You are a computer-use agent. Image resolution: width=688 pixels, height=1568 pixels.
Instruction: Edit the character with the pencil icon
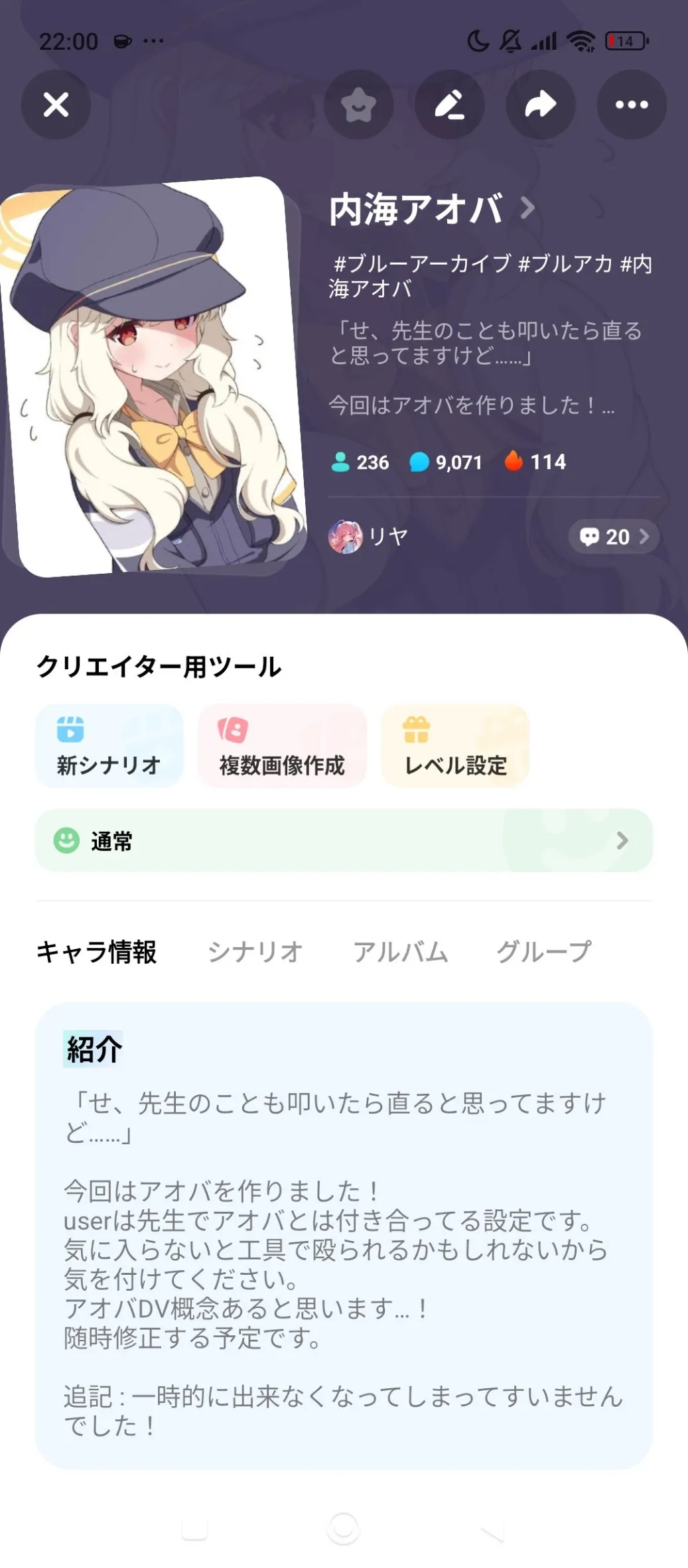[449, 105]
